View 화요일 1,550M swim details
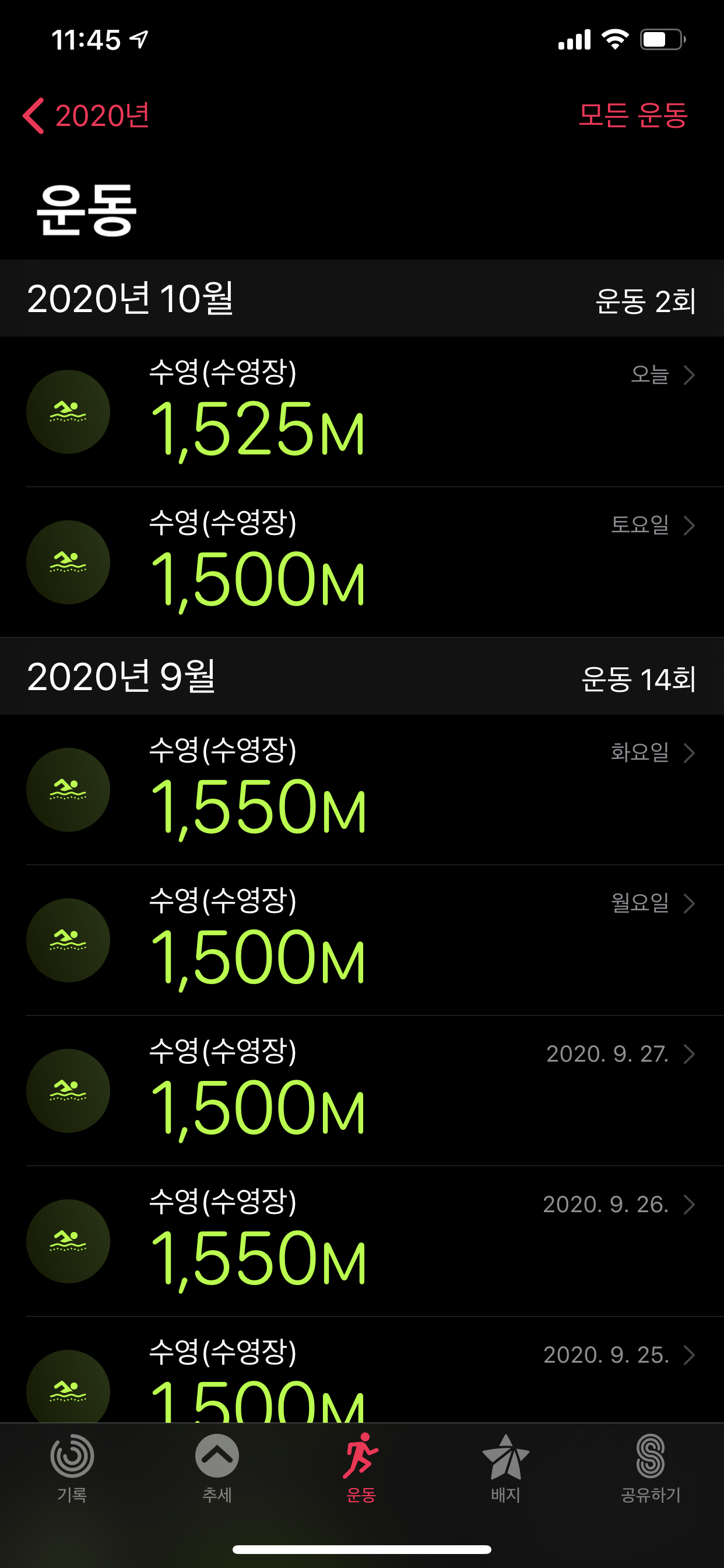This screenshot has width=724, height=1568. coord(362,790)
